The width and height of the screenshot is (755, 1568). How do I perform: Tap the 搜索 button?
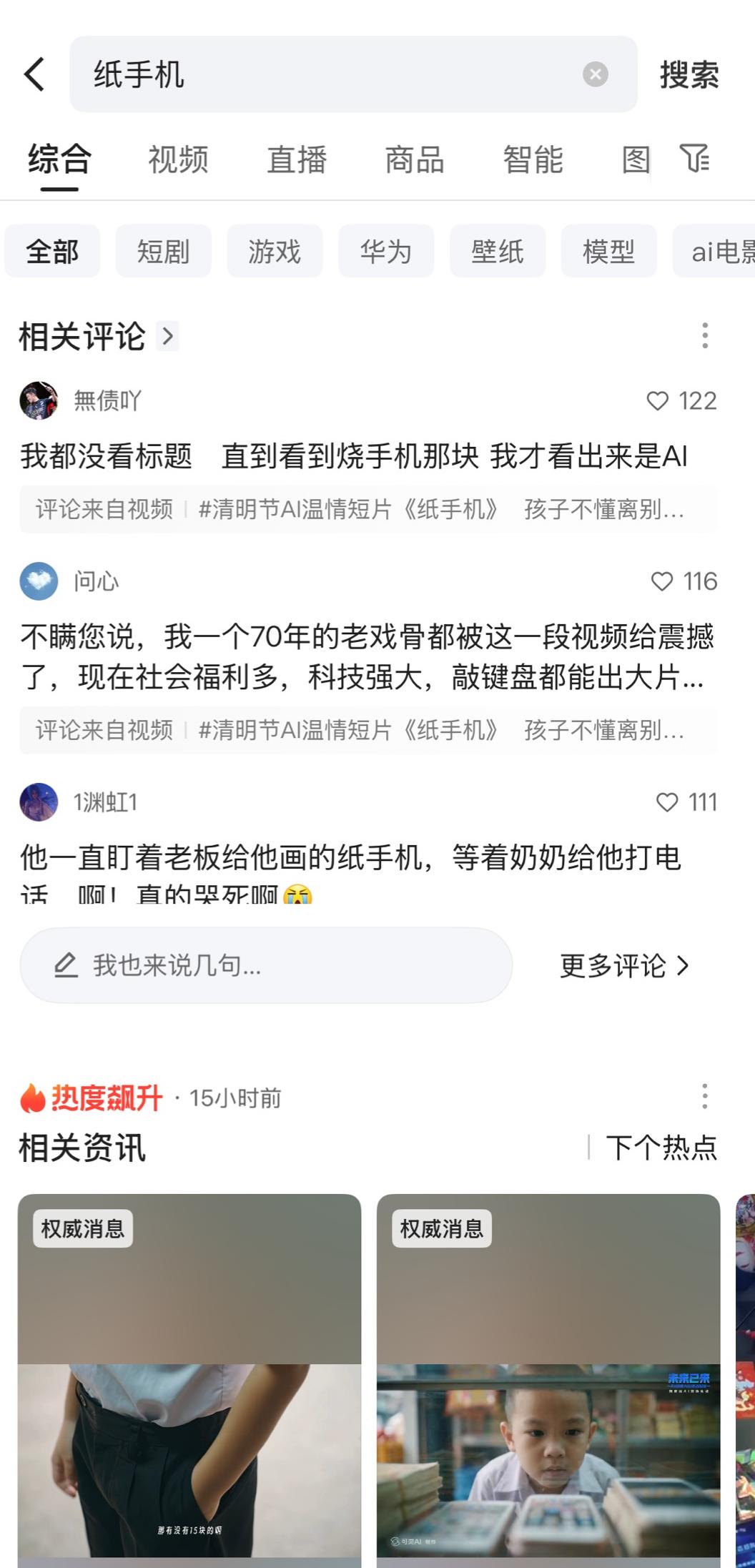pos(689,74)
